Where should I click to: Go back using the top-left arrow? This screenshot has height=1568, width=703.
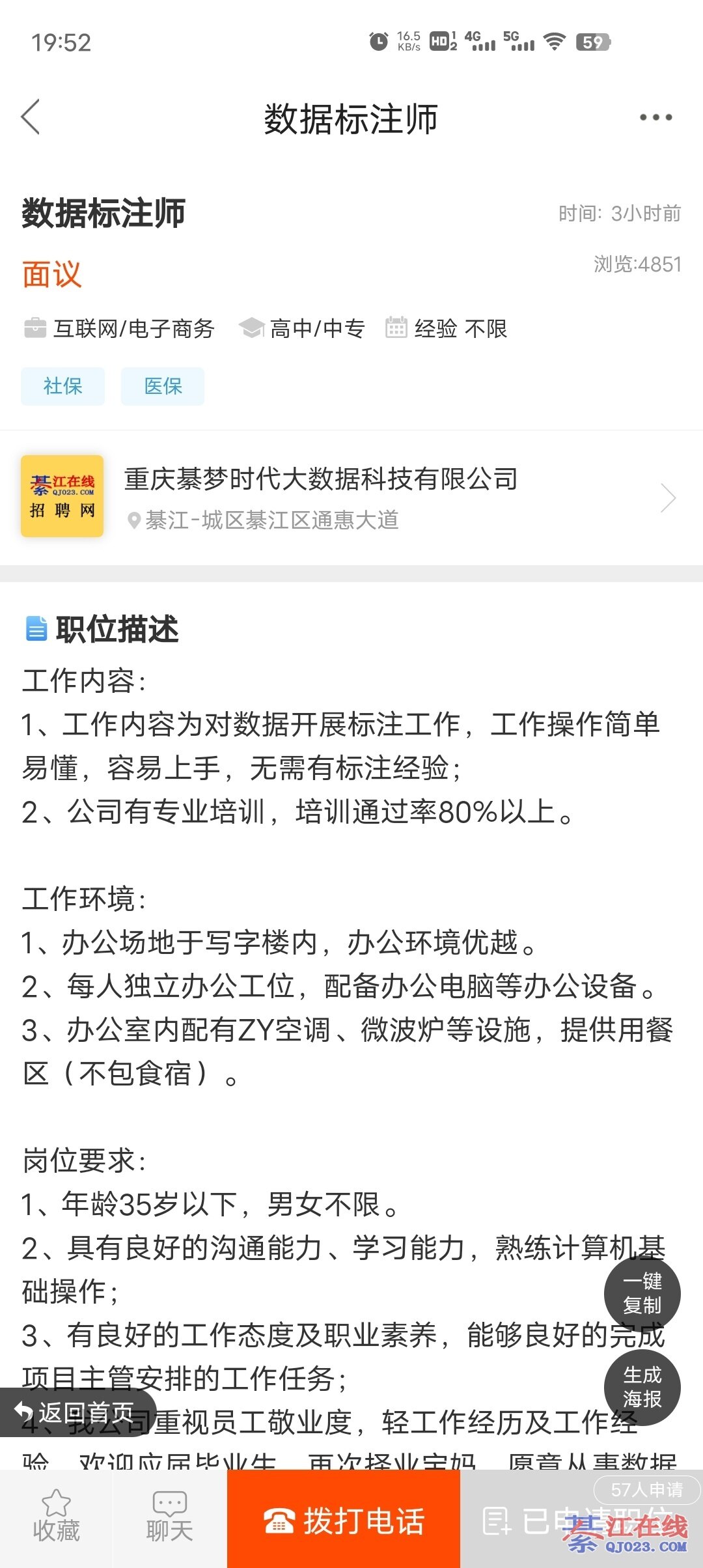tap(31, 117)
